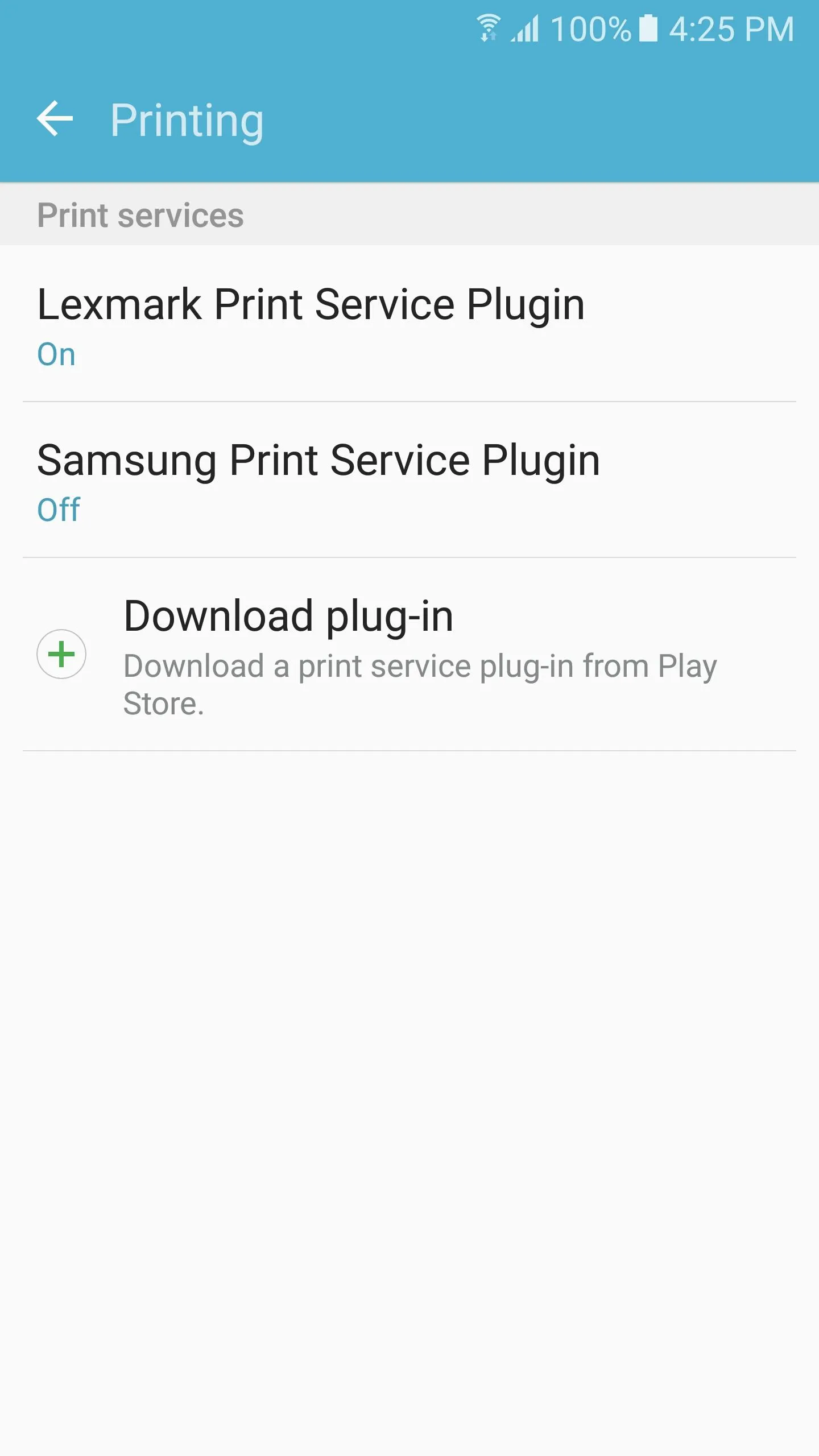Tap the Print services section header
Image resolution: width=819 pixels, height=1456 pixels.
pyautogui.click(x=140, y=214)
